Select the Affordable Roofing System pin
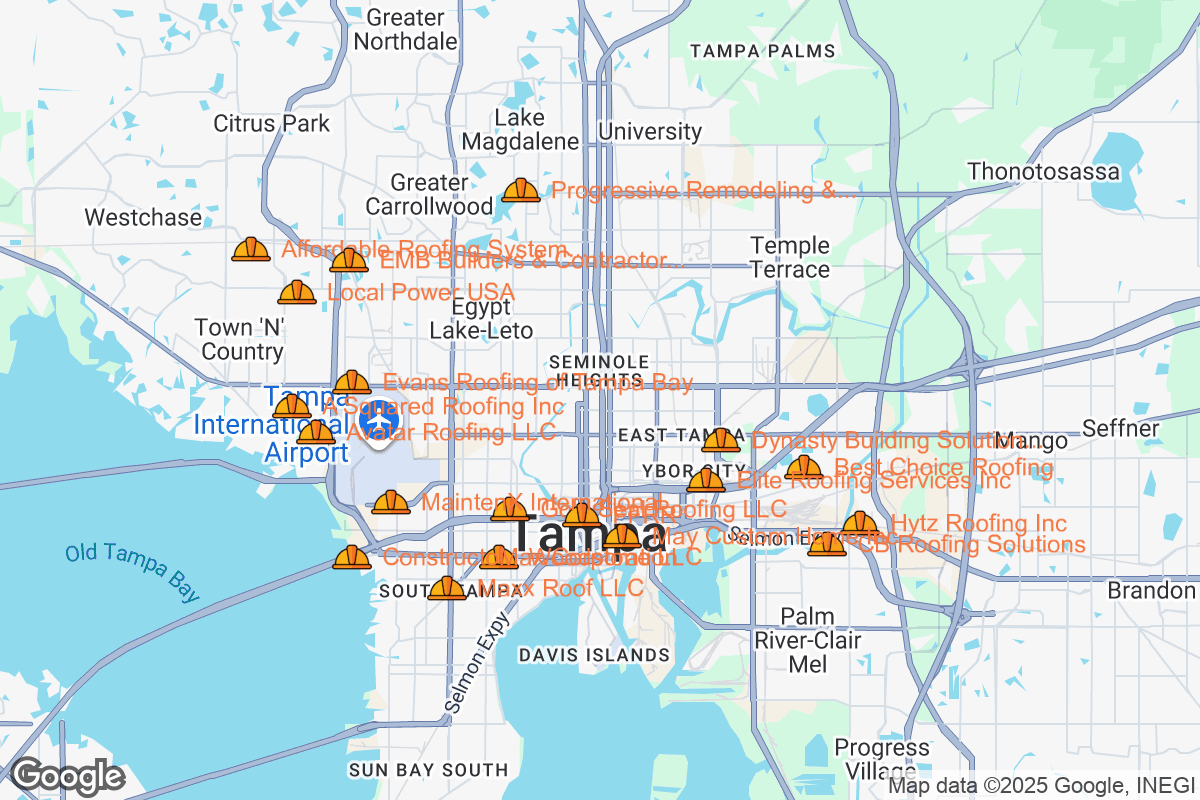Screen dimensions: 1200x800 click(251, 249)
